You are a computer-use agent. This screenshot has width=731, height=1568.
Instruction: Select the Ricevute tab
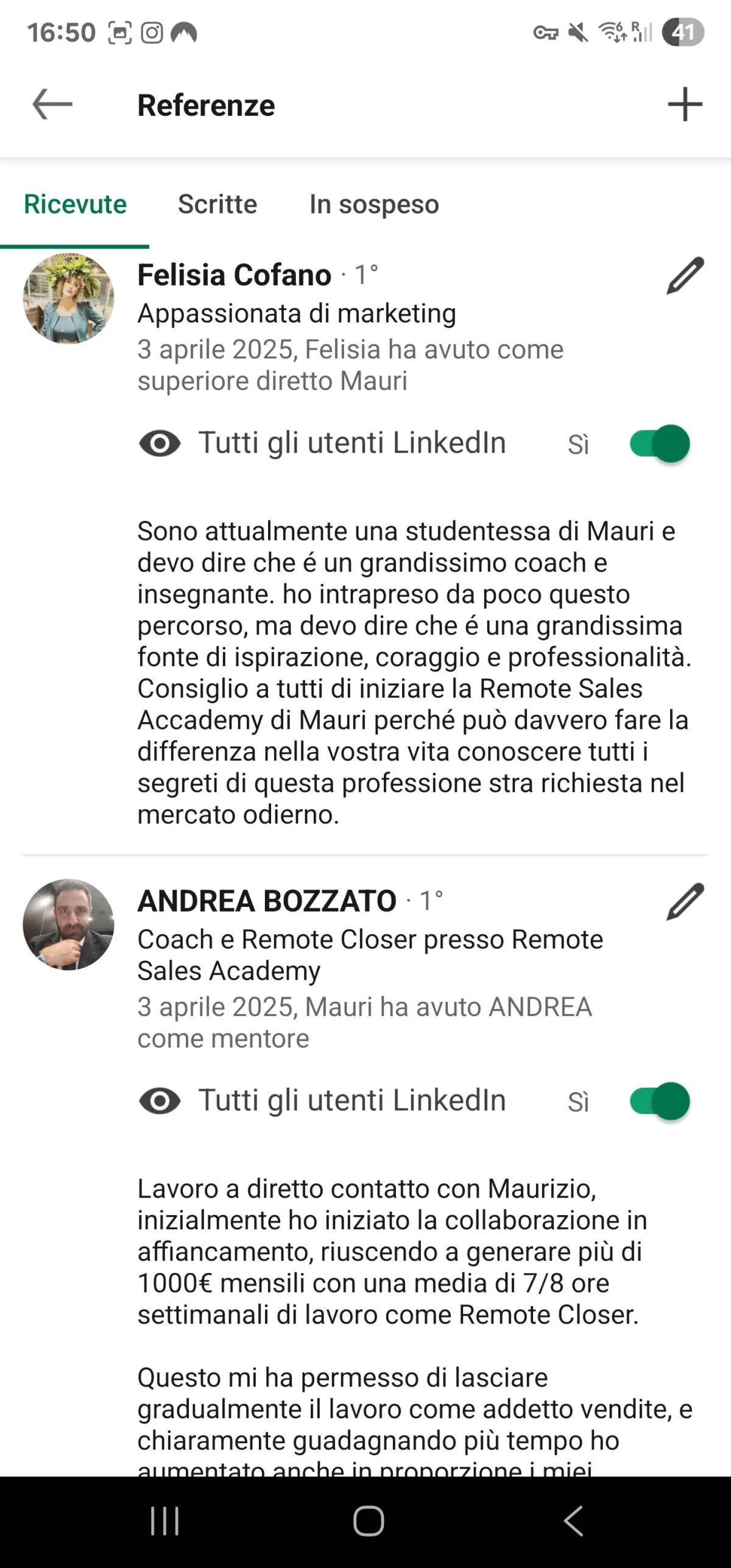(75, 204)
